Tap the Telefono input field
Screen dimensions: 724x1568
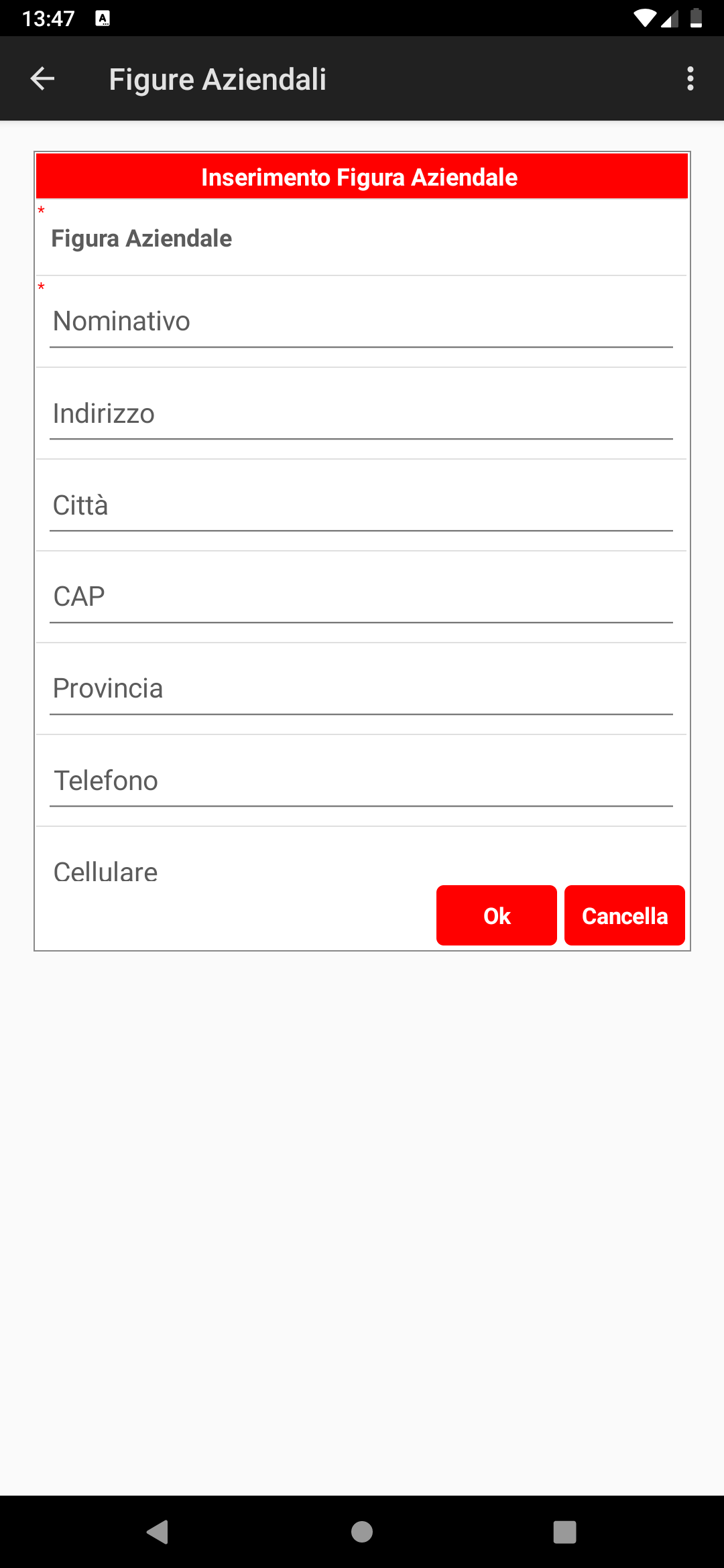361,781
